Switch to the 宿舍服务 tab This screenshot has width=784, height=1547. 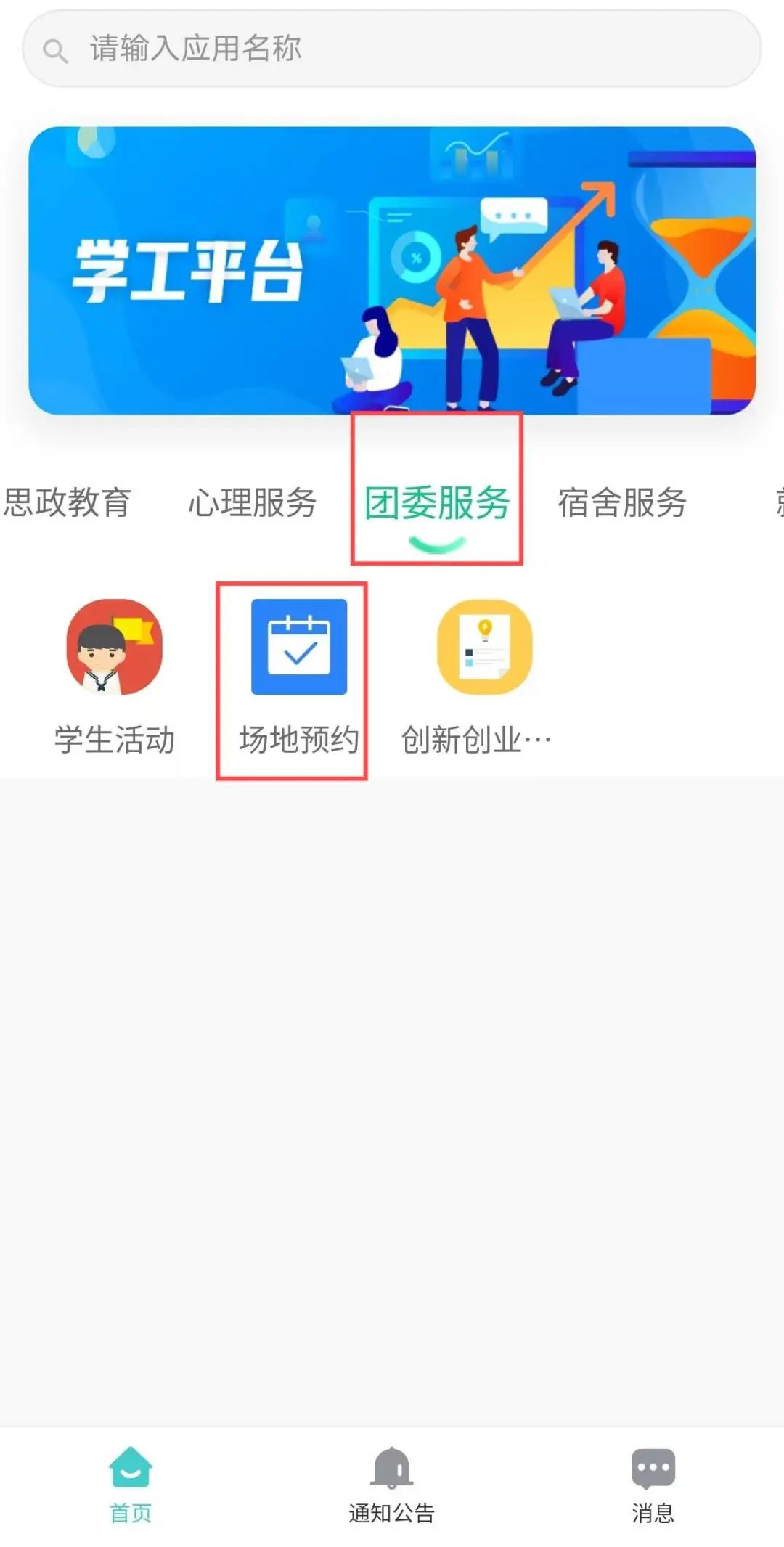click(x=622, y=502)
